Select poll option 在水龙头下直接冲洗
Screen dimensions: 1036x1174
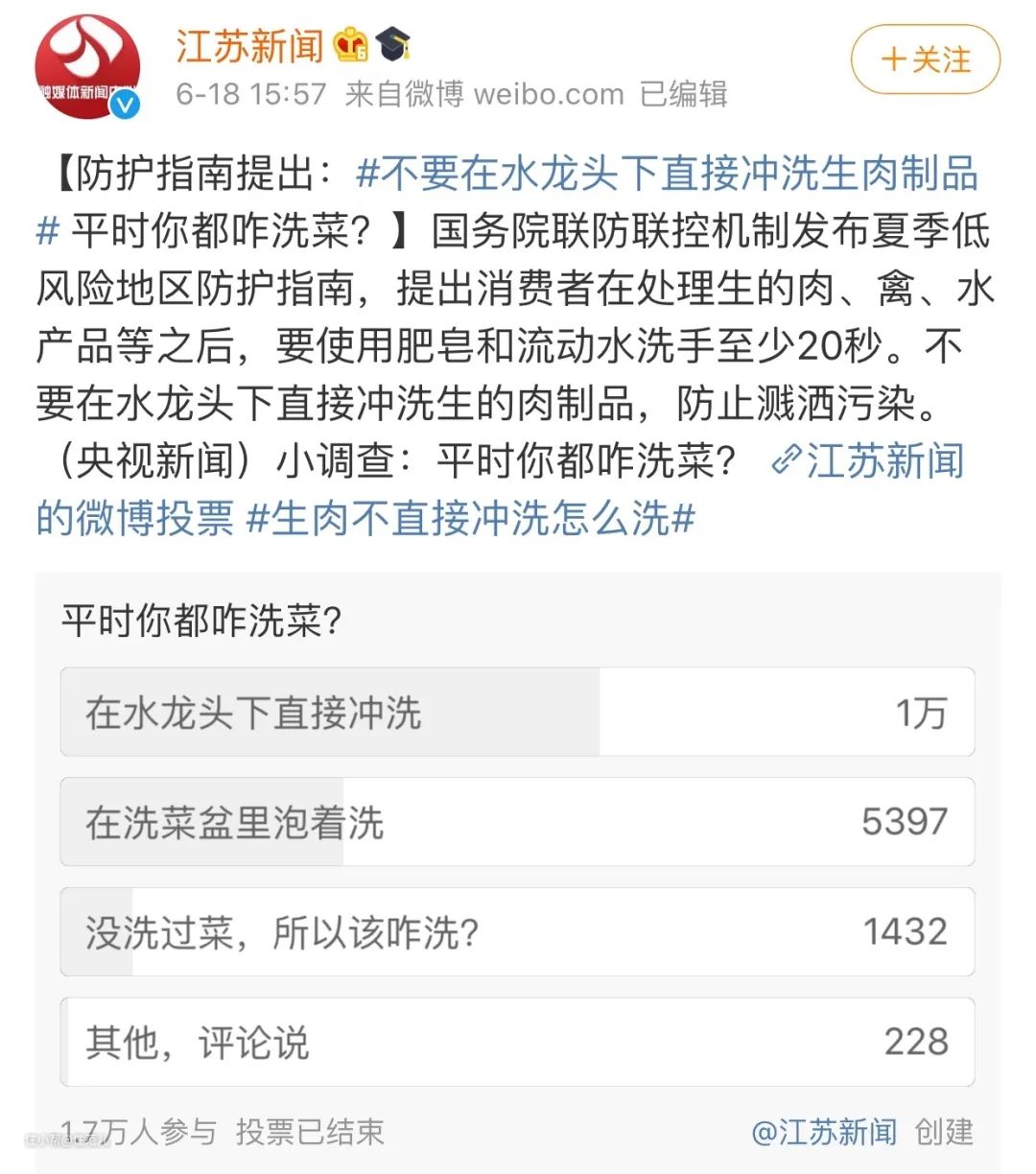(x=517, y=713)
